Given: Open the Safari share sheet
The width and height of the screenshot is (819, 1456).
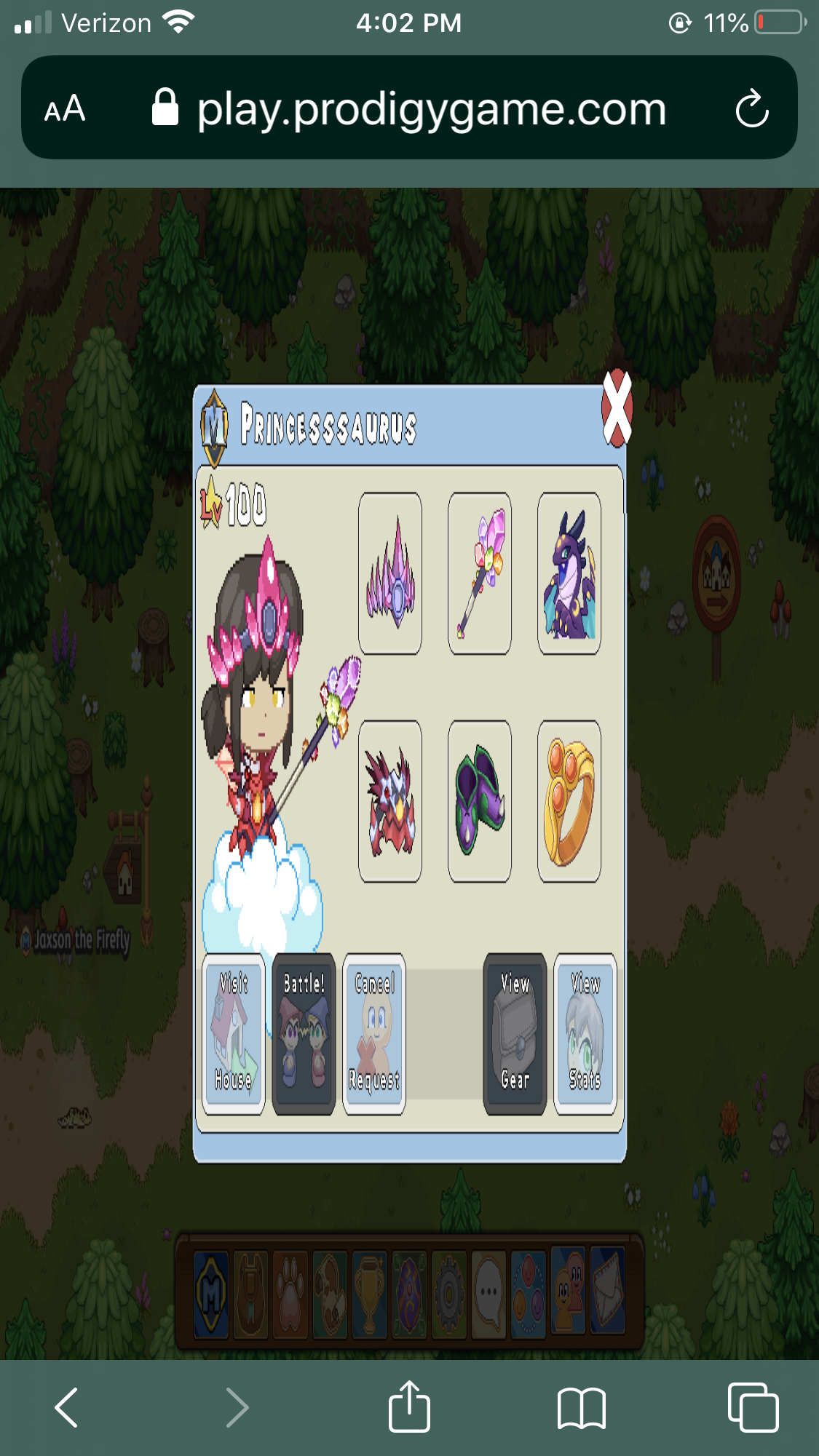Looking at the screenshot, I should click(409, 1407).
